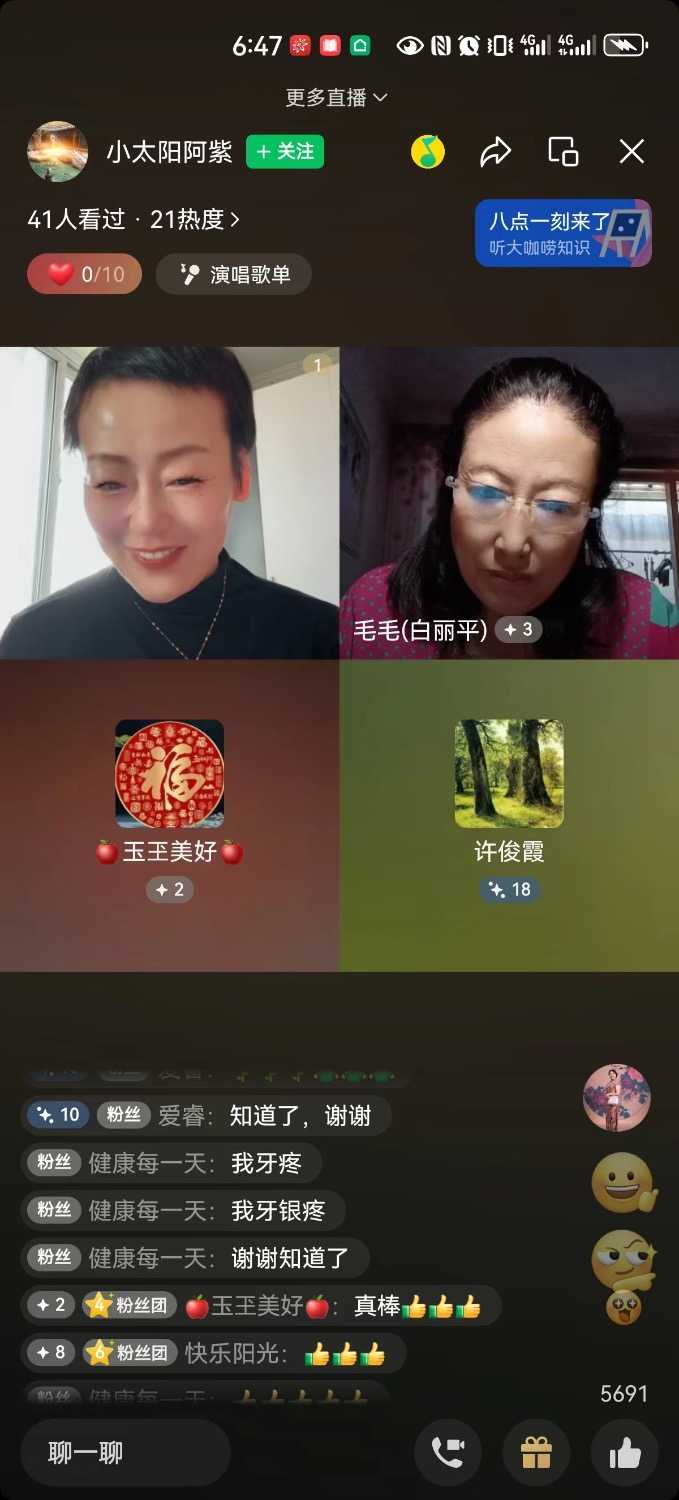Follow the host with 关注 button
679x1500 pixels.
(x=285, y=152)
